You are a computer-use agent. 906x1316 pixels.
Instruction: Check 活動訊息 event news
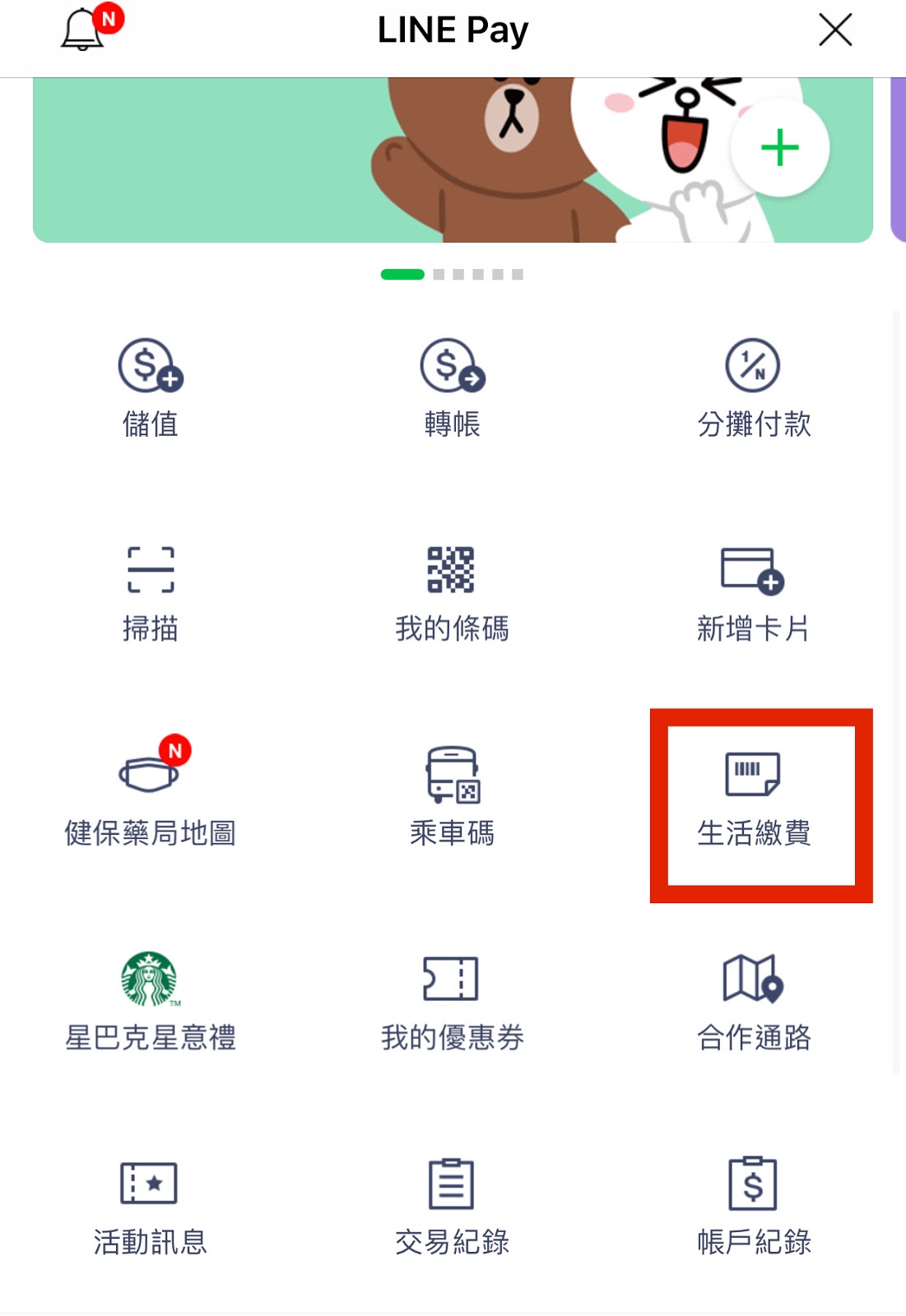[x=151, y=1207]
